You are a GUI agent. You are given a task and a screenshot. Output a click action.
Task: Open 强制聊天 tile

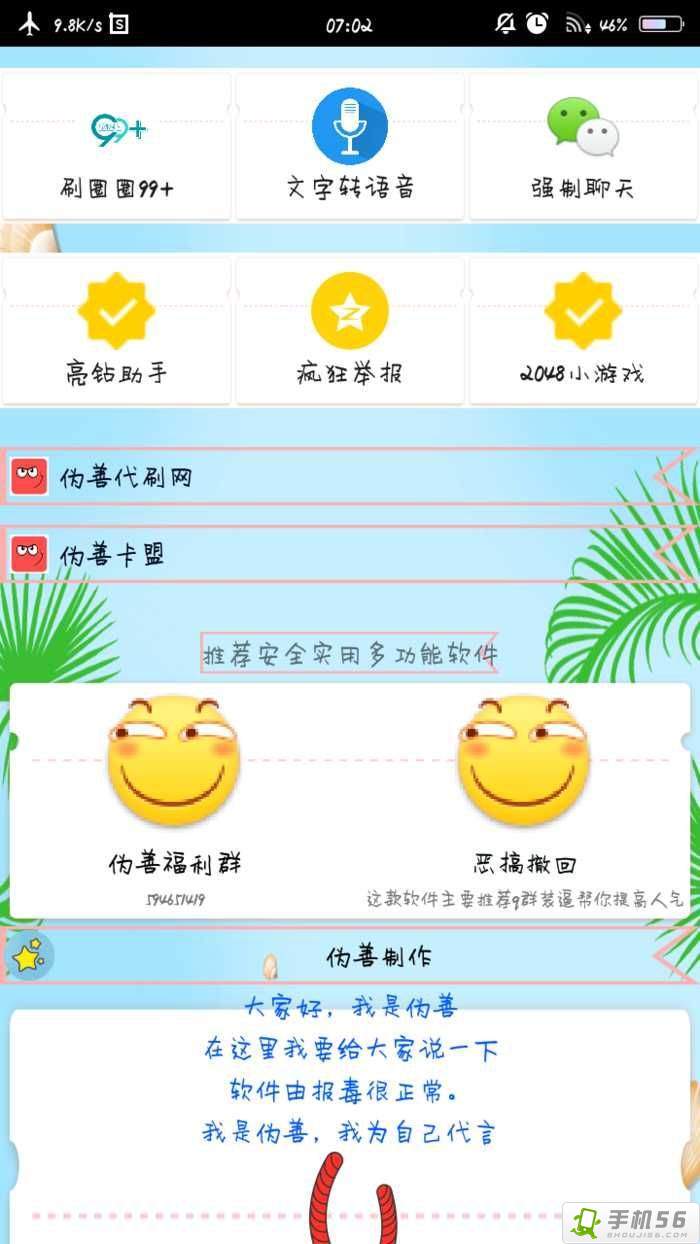(x=583, y=146)
